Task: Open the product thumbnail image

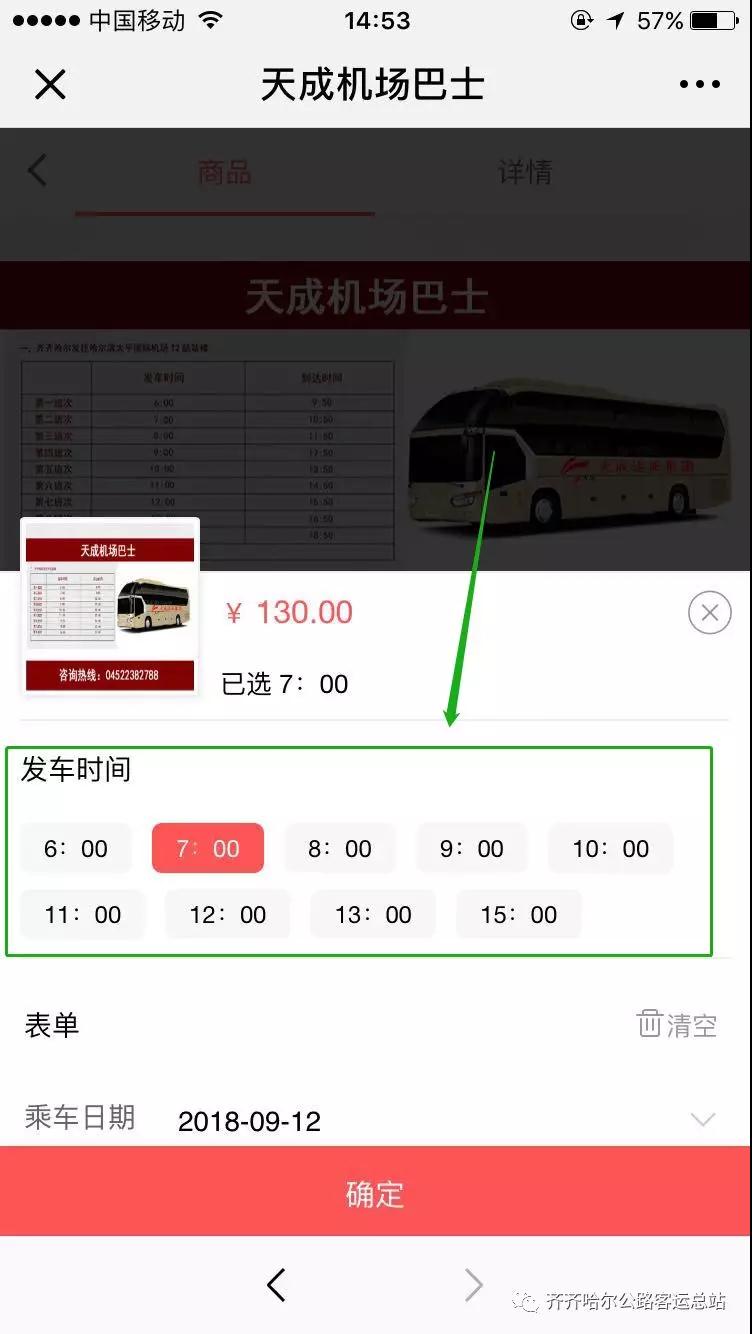Action: (110, 606)
